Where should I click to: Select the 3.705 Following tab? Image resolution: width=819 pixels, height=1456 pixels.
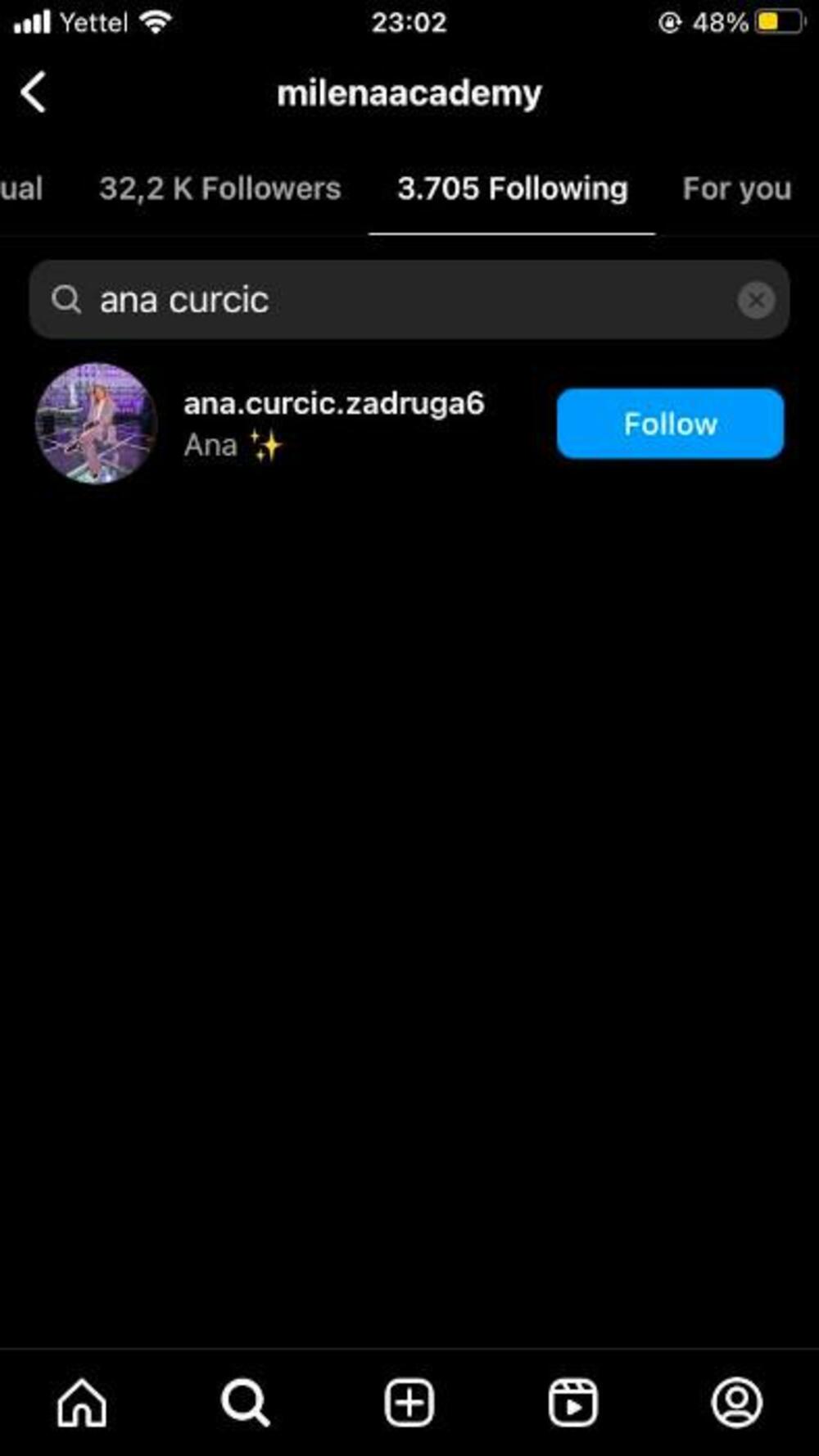point(513,188)
